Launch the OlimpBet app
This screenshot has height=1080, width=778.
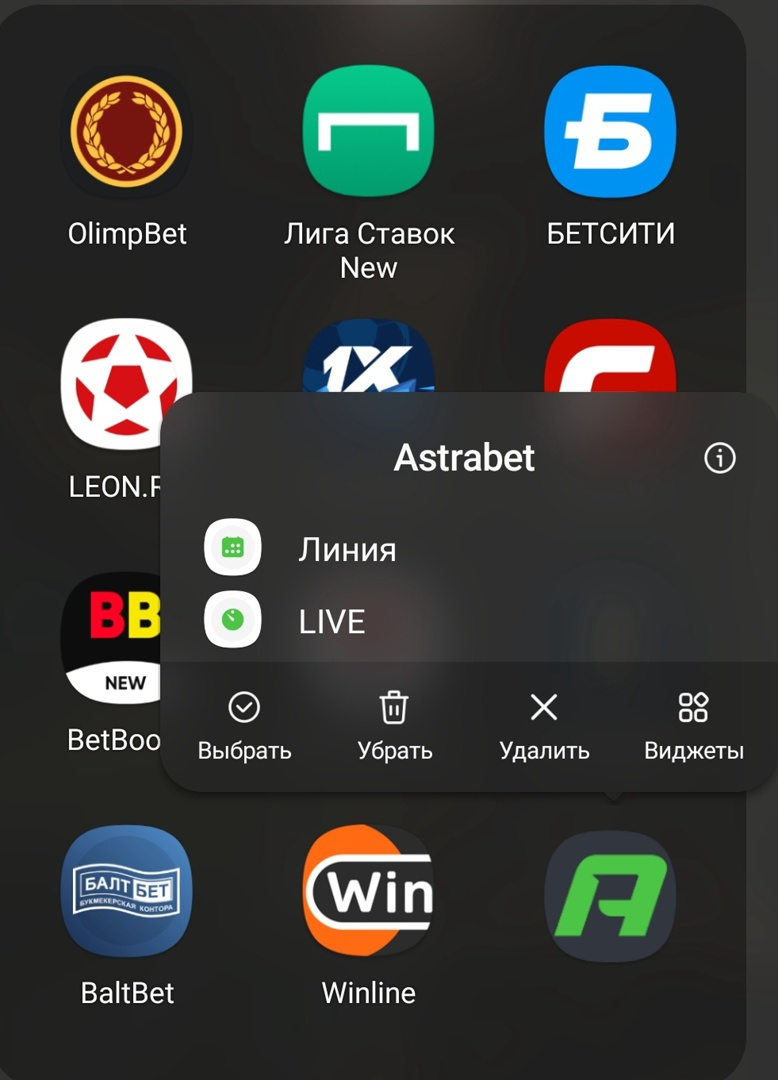(x=127, y=132)
